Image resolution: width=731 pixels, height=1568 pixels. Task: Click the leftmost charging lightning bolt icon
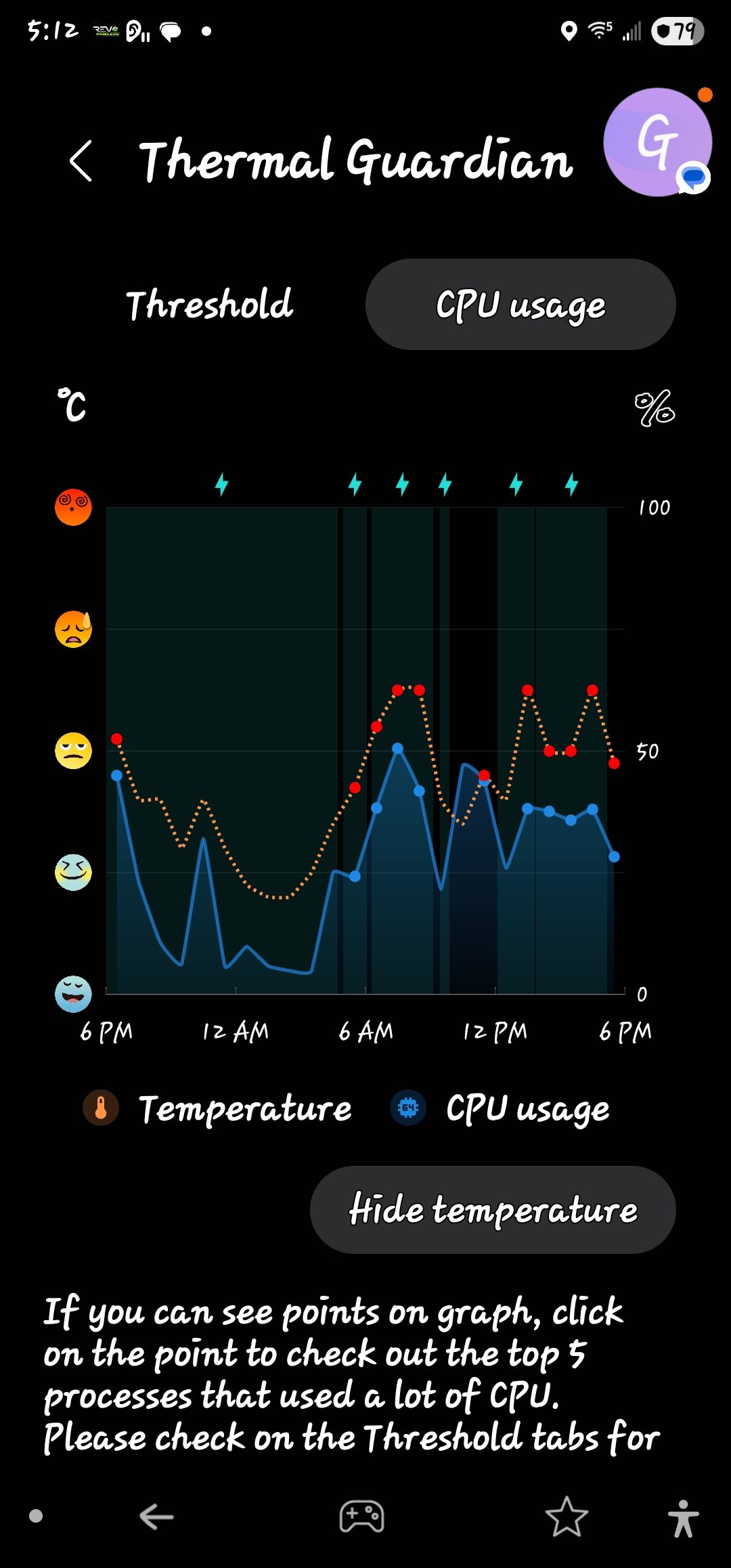point(222,484)
